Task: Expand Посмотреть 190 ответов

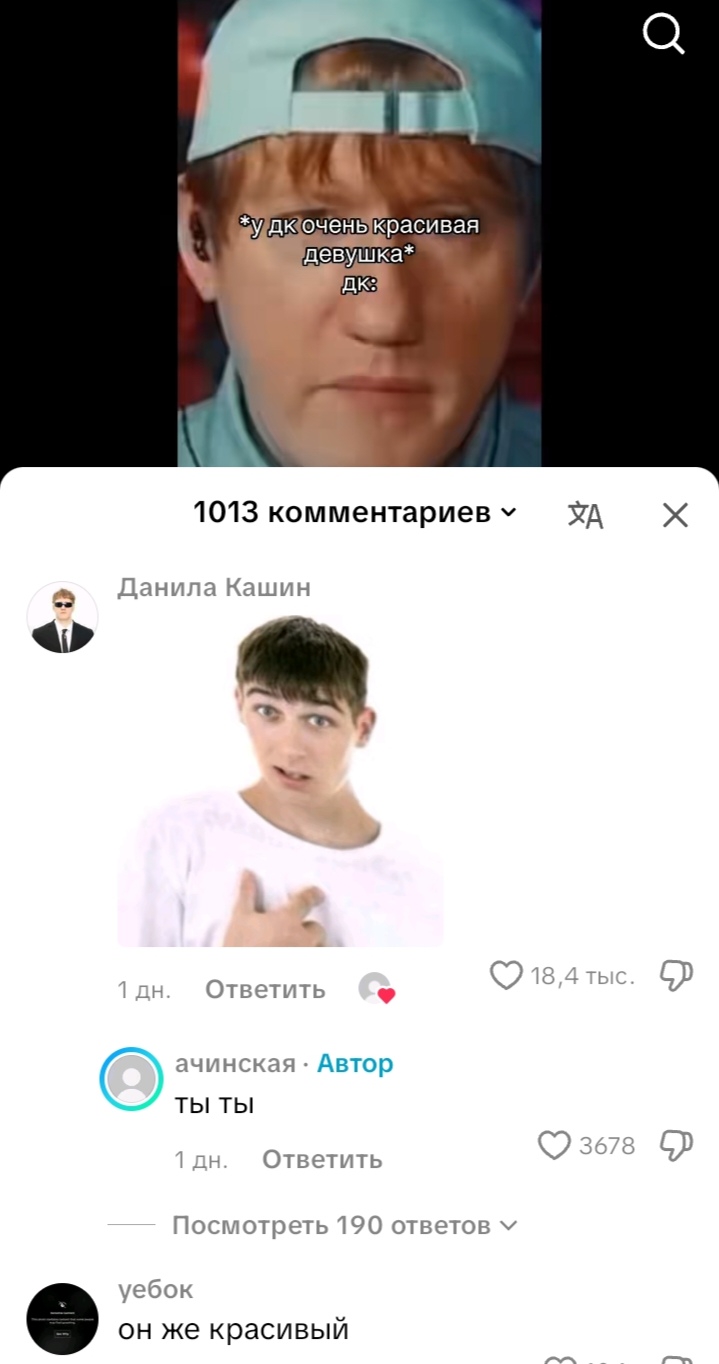Action: [x=344, y=1225]
